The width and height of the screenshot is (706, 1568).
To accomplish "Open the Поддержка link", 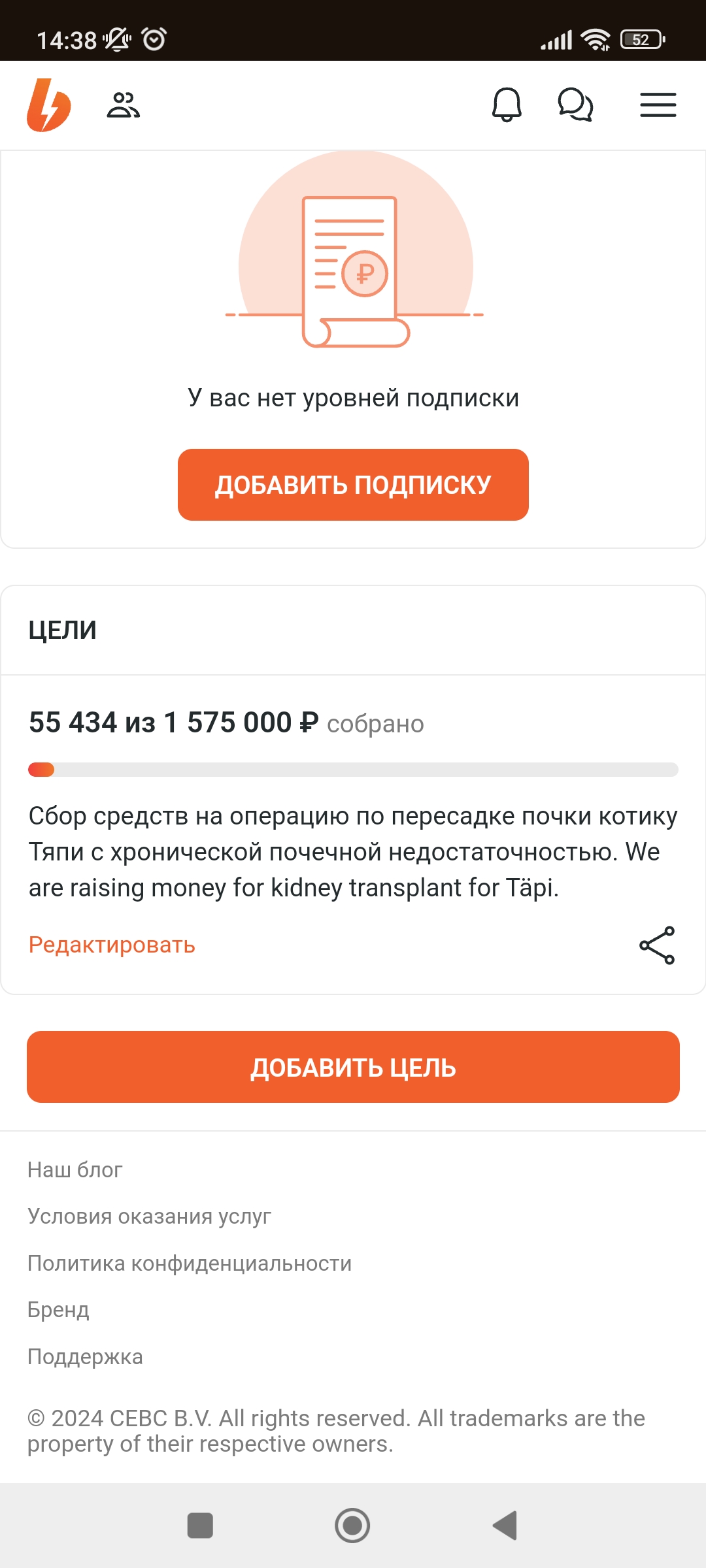I will pyautogui.click(x=85, y=1356).
